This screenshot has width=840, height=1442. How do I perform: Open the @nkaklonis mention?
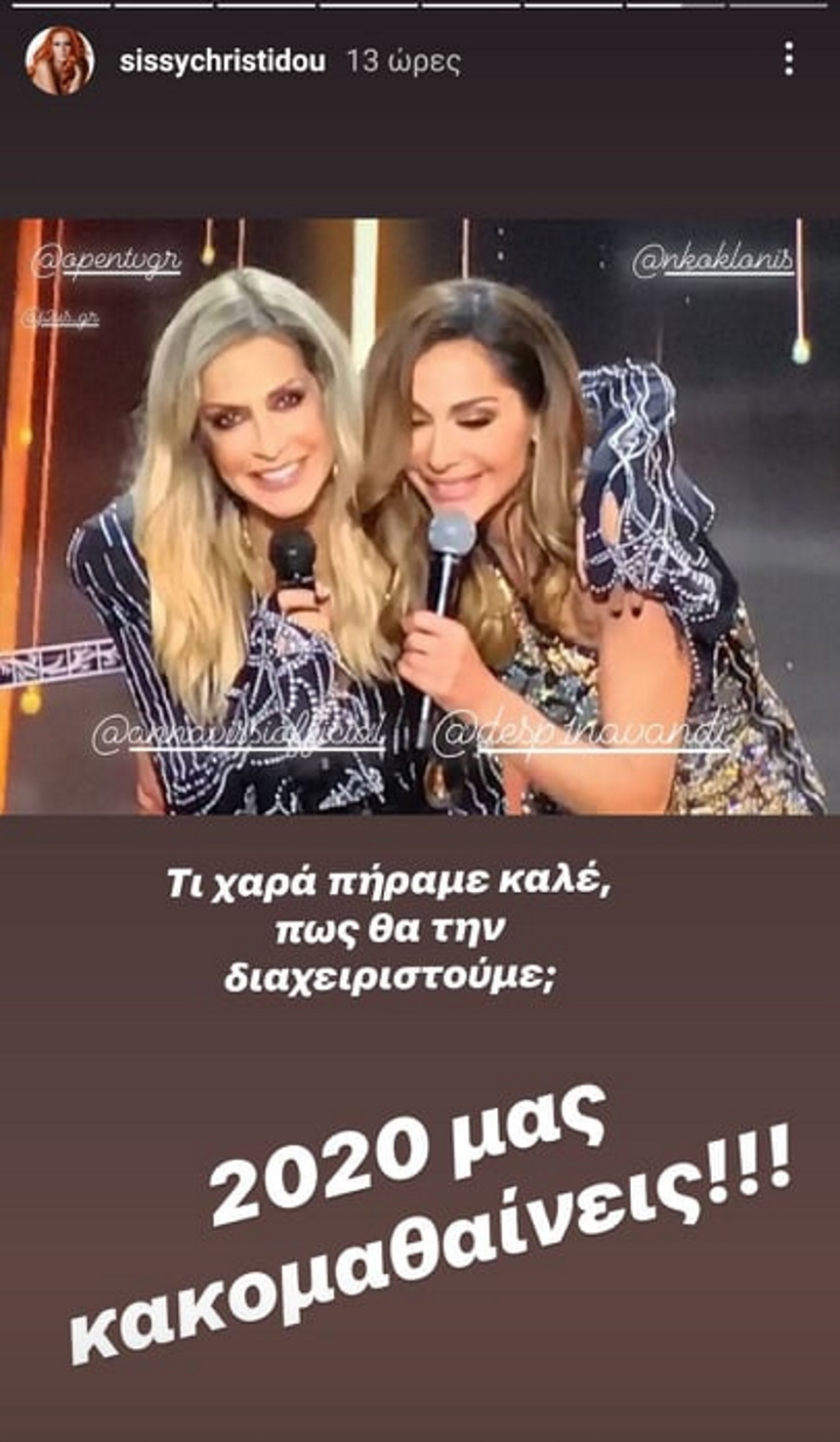(x=713, y=260)
